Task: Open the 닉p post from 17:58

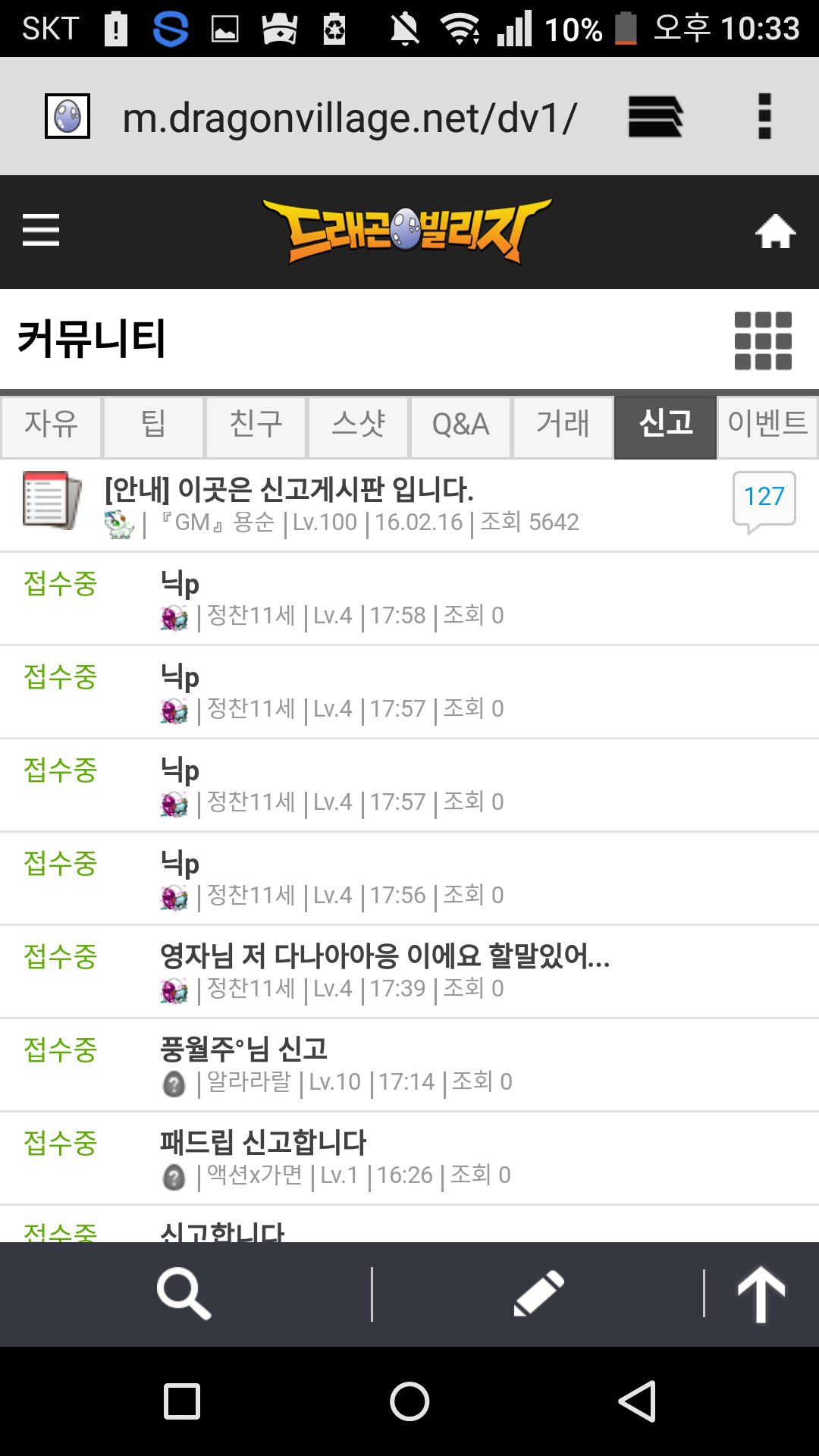Action: [x=180, y=584]
